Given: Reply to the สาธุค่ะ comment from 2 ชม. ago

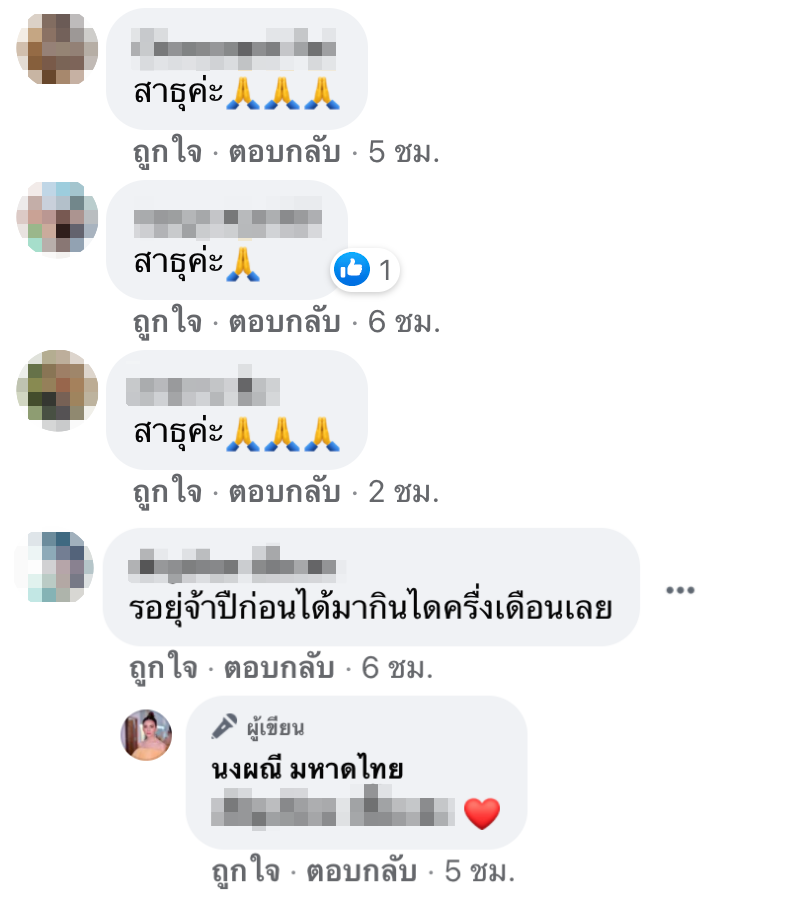Looking at the screenshot, I should point(283,492).
